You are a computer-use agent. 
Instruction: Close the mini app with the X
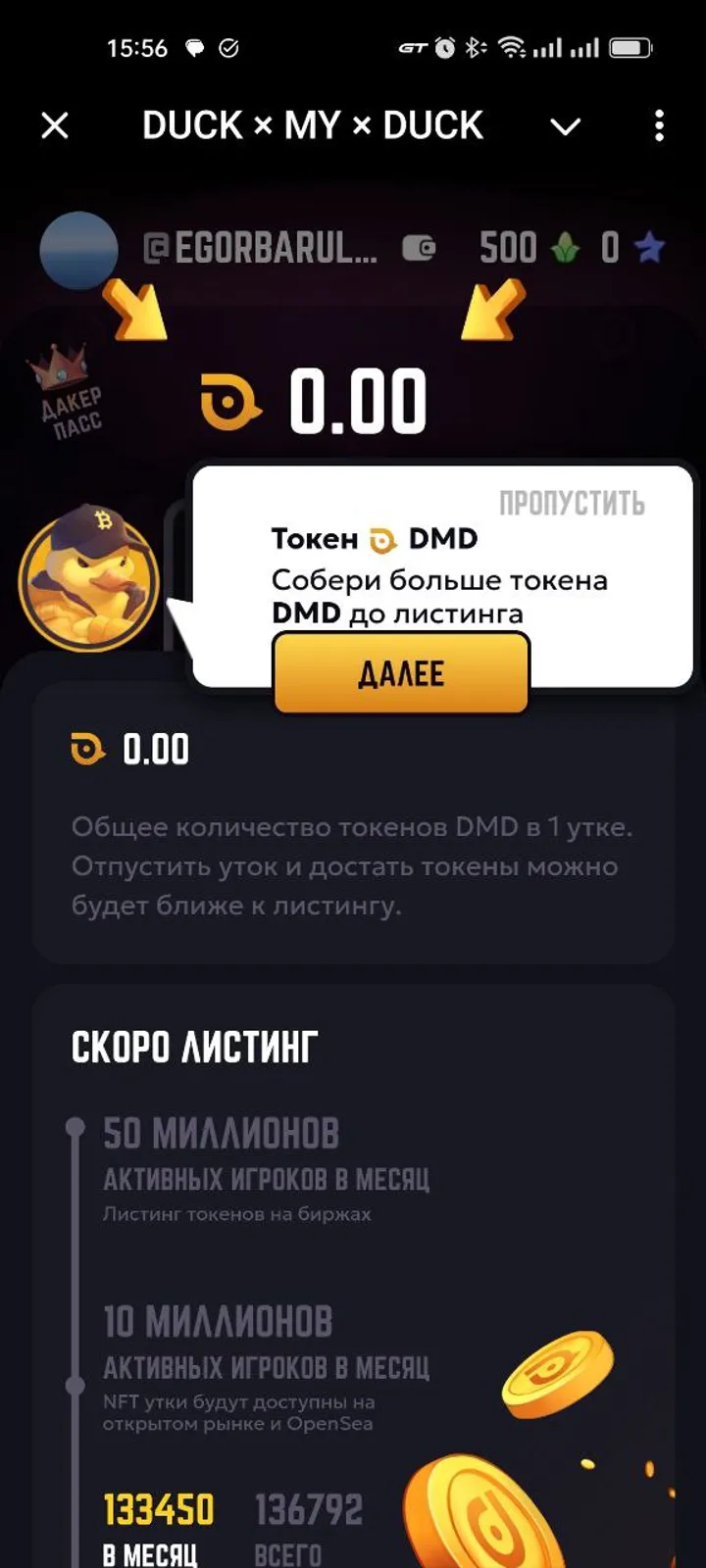click(55, 125)
